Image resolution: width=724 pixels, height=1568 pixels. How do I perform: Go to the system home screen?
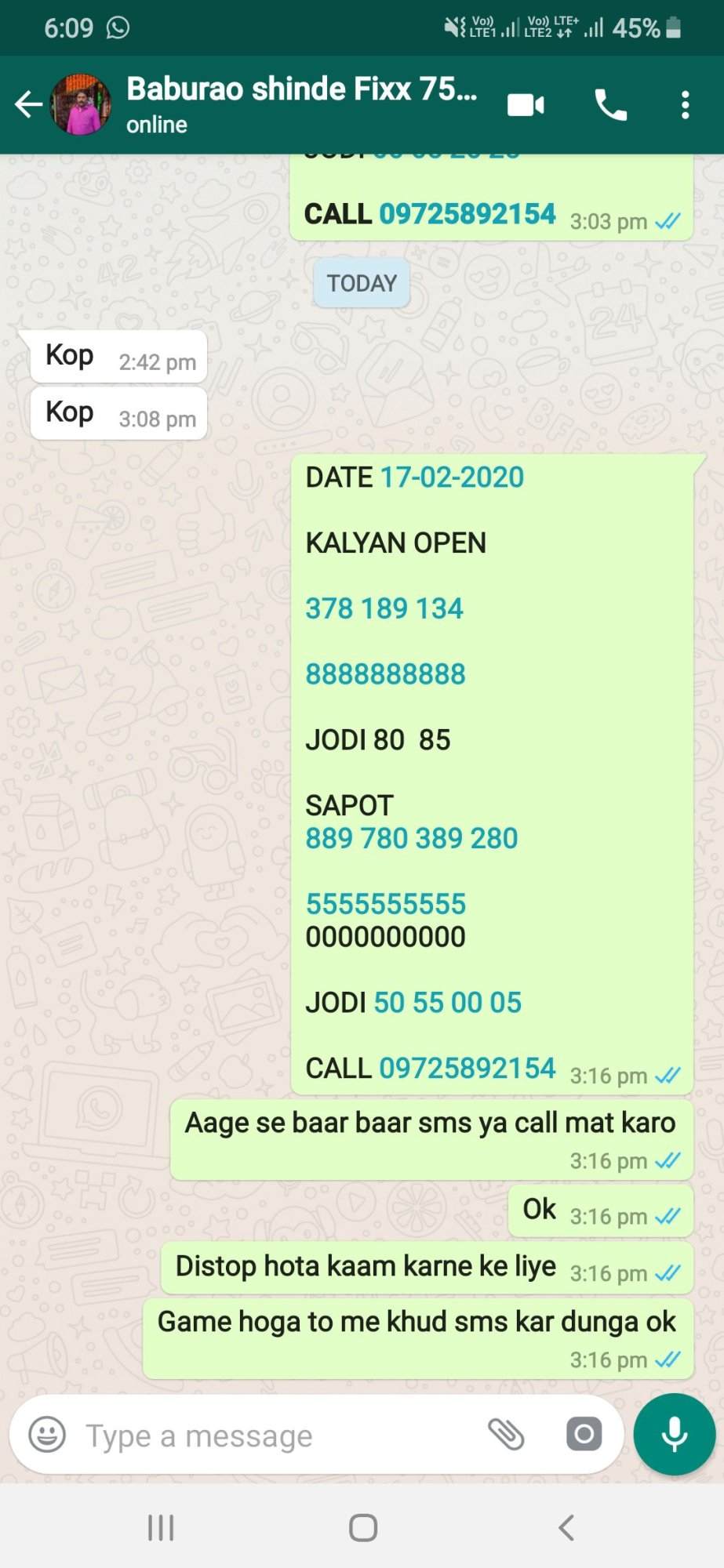point(362,1527)
